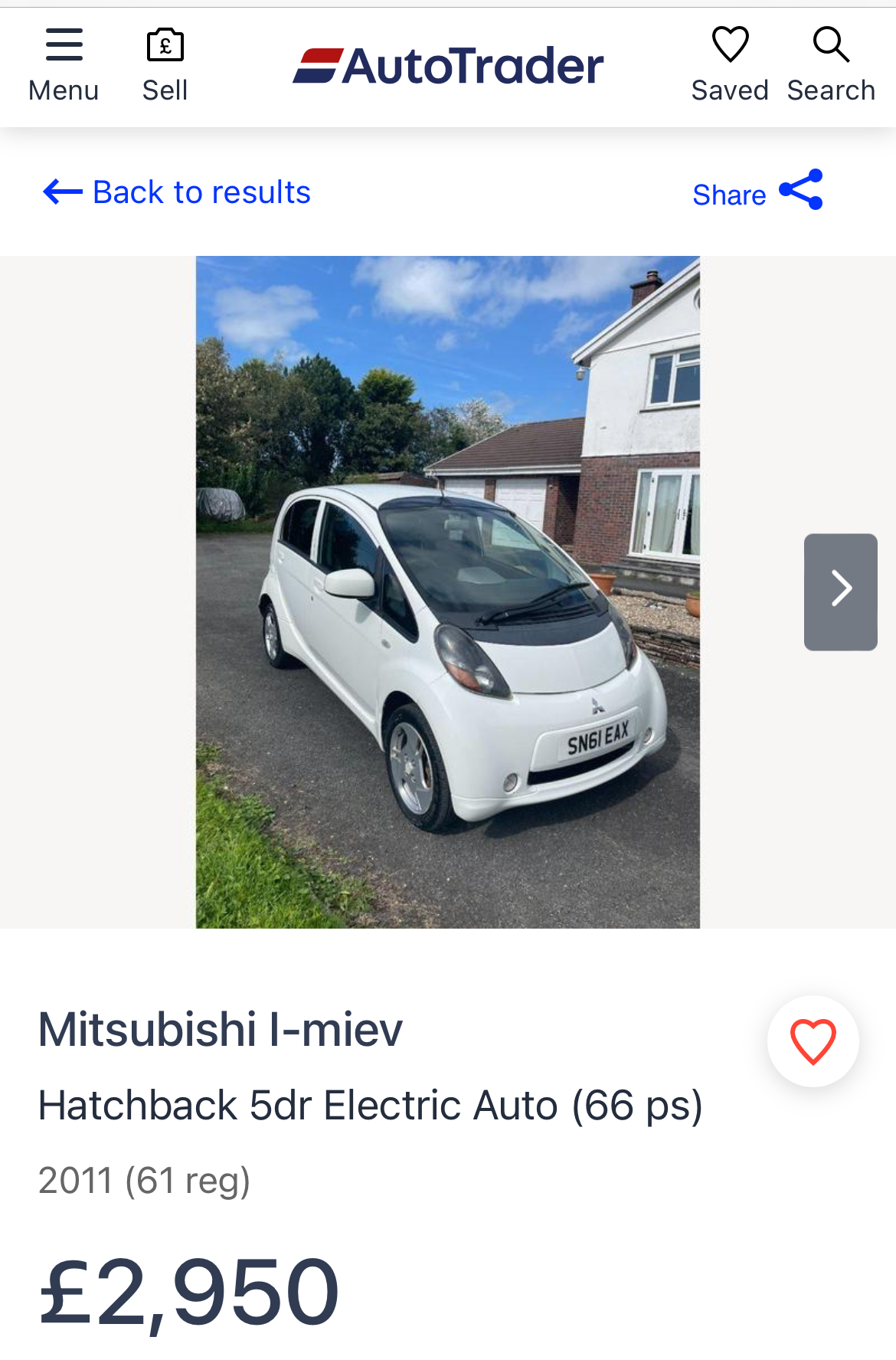Open the AutoTrader home logo

tap(448, 66)
